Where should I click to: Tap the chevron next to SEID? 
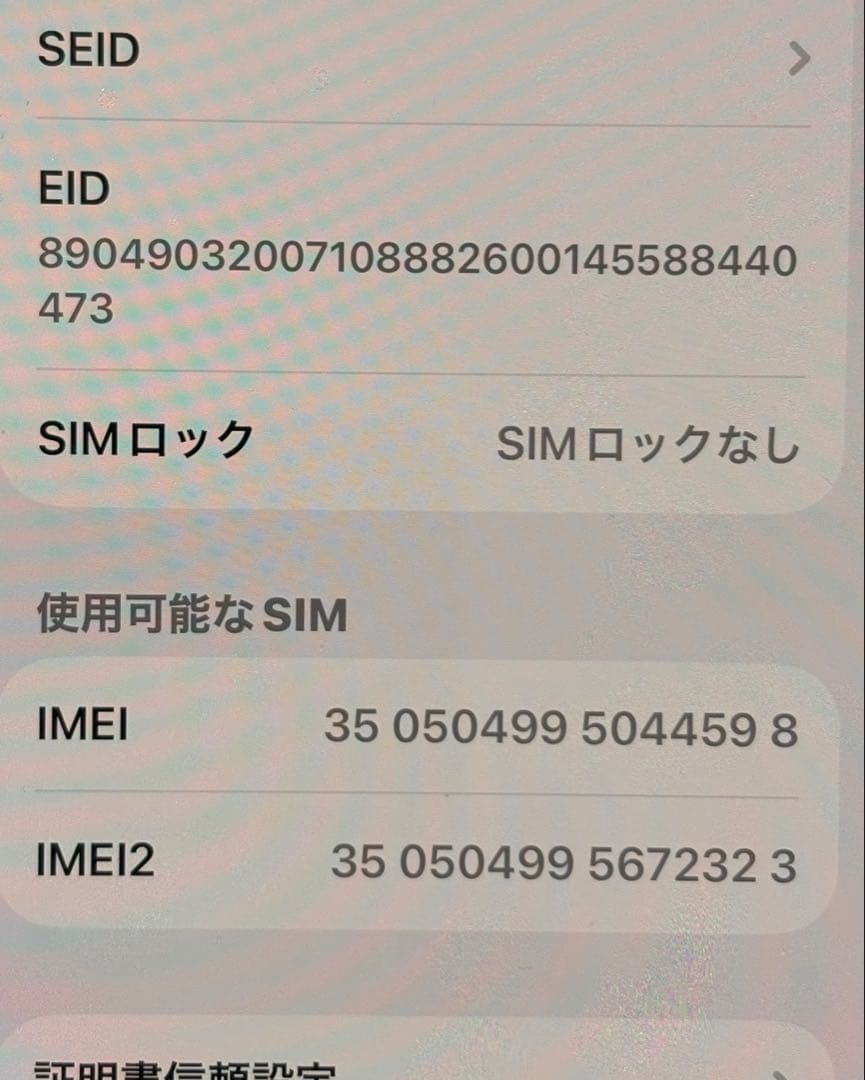tap(797, 55)
